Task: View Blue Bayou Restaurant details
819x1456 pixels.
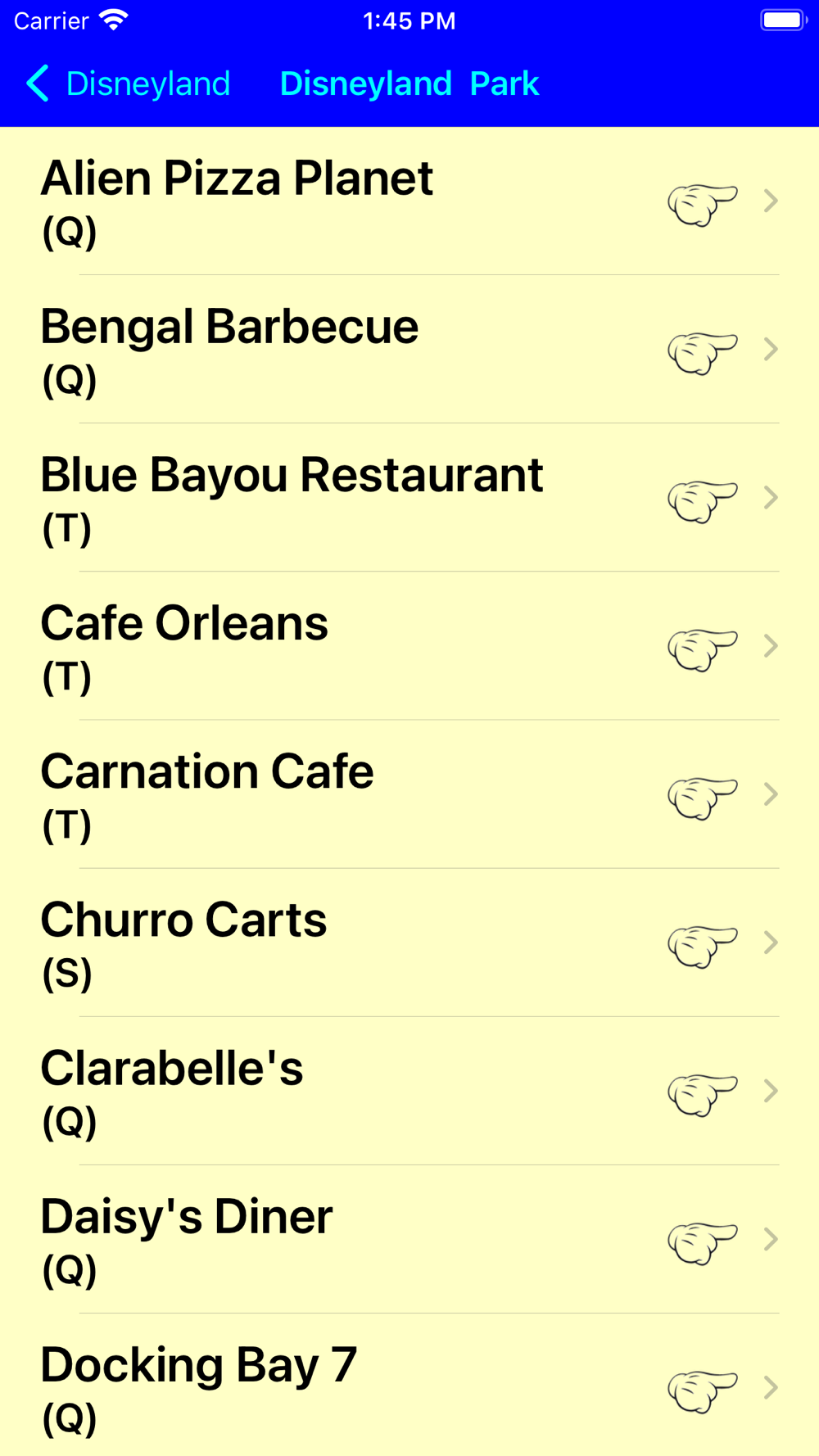Action: [x=409, y=498]
